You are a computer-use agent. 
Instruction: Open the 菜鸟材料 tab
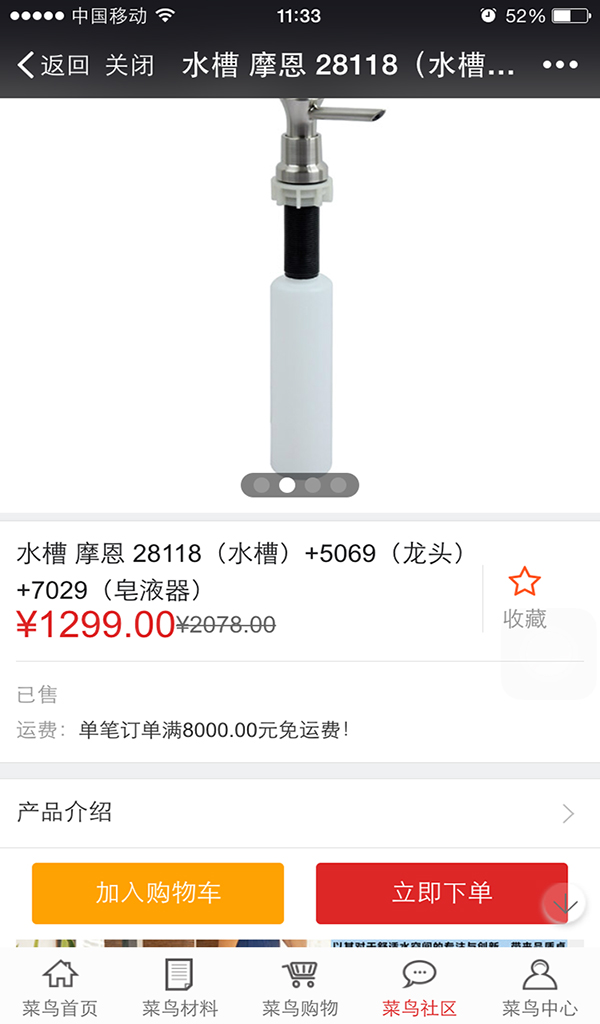(180, 986)
